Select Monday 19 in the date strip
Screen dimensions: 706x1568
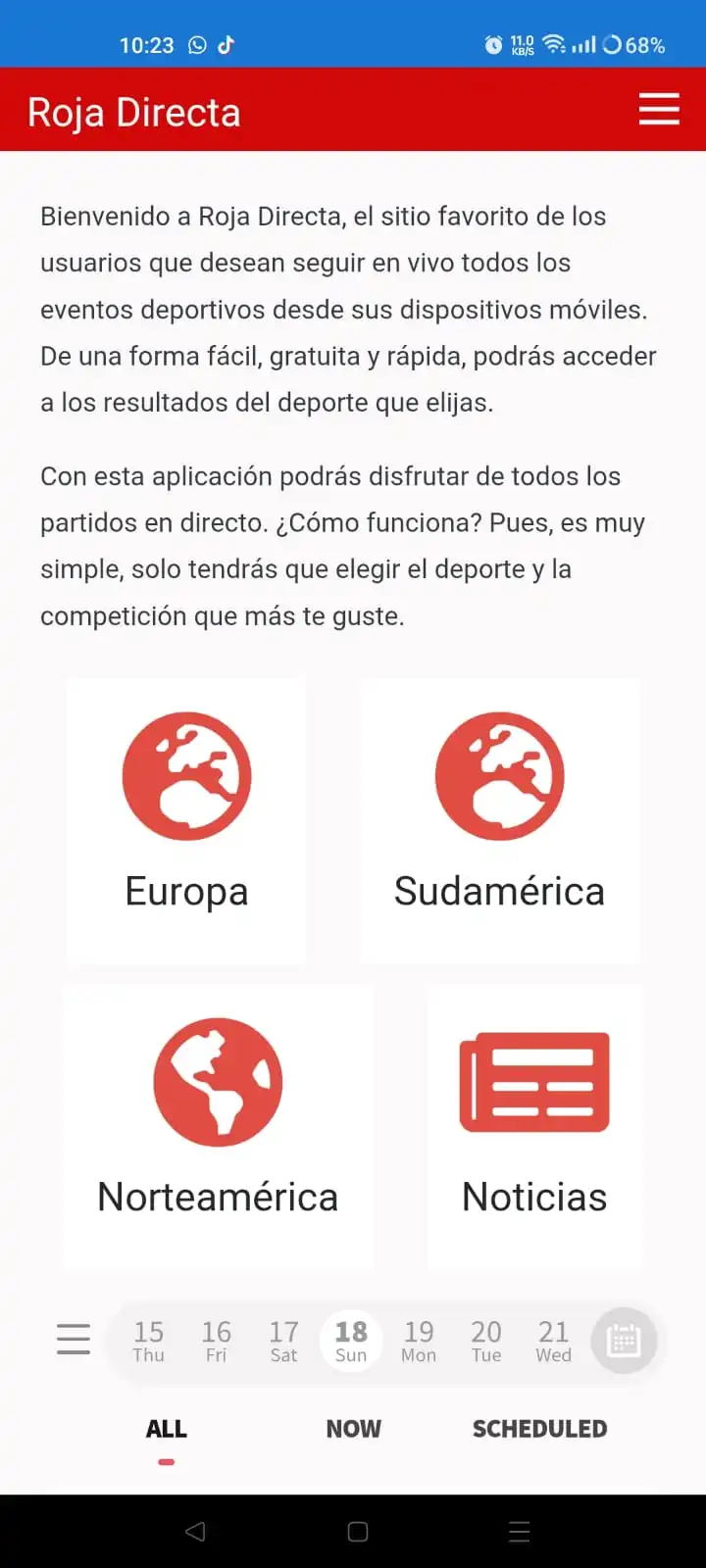pos(419,1341)
